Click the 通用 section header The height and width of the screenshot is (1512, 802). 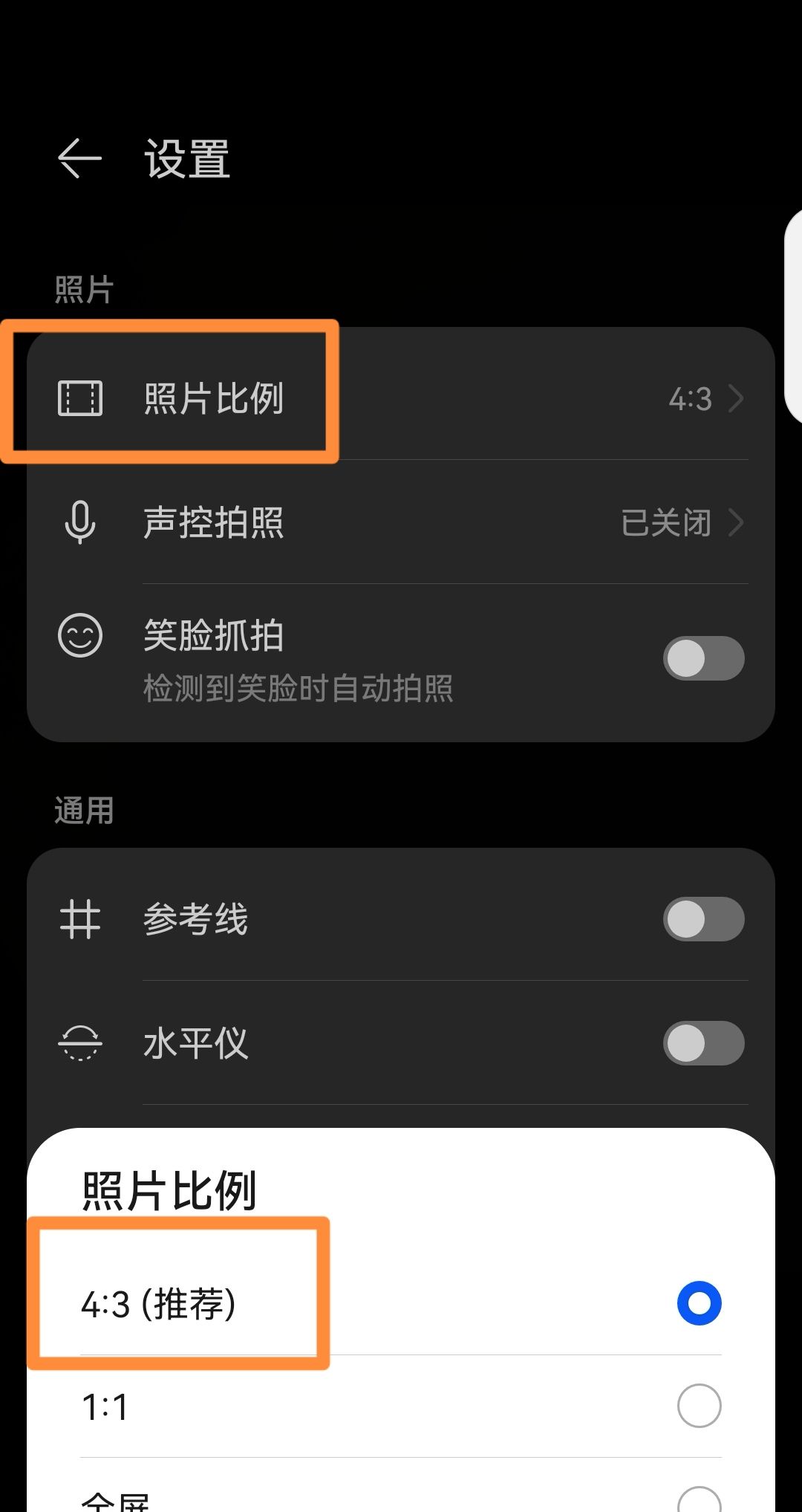(83, 811)
